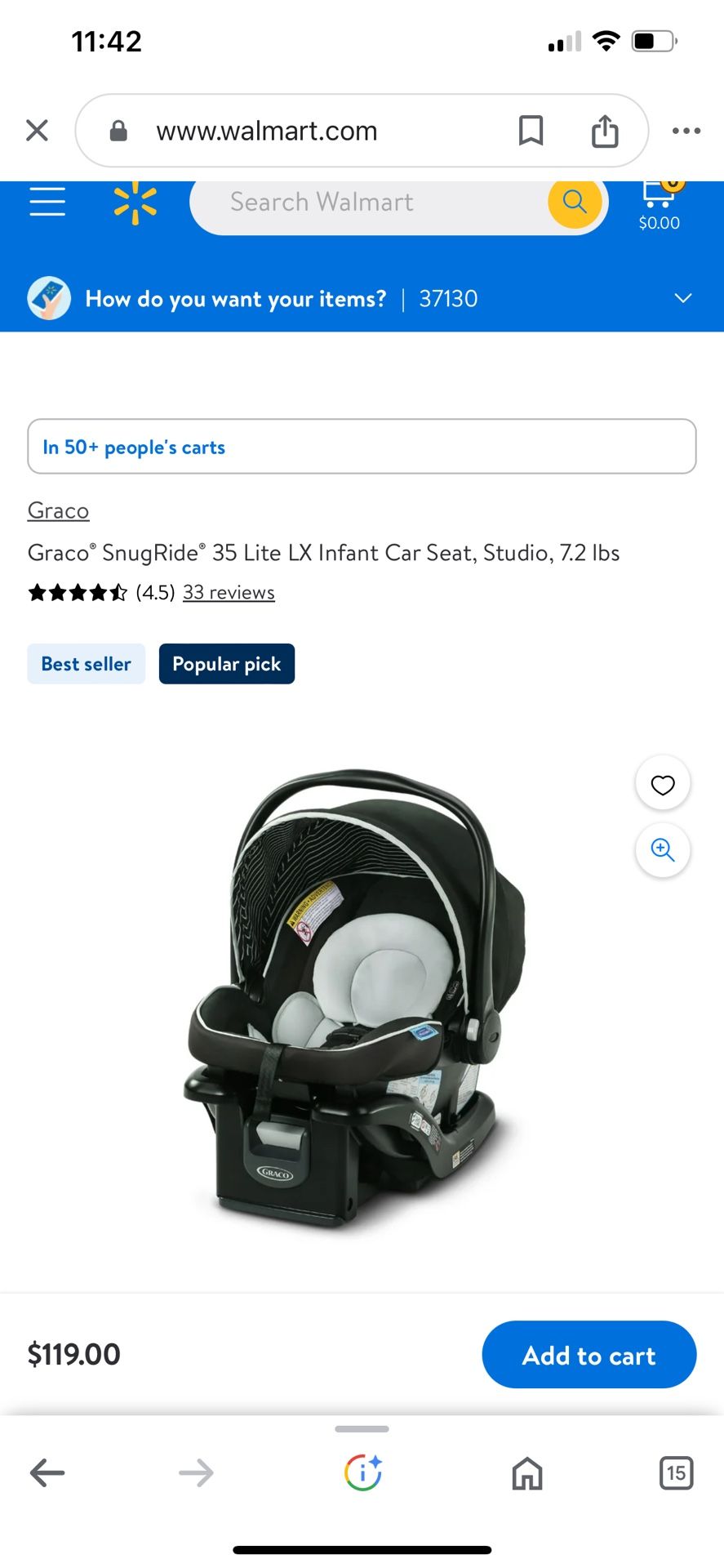Go to browser home screen
The height and width of the screenshot is (1568, 724).
(526, 1473)
